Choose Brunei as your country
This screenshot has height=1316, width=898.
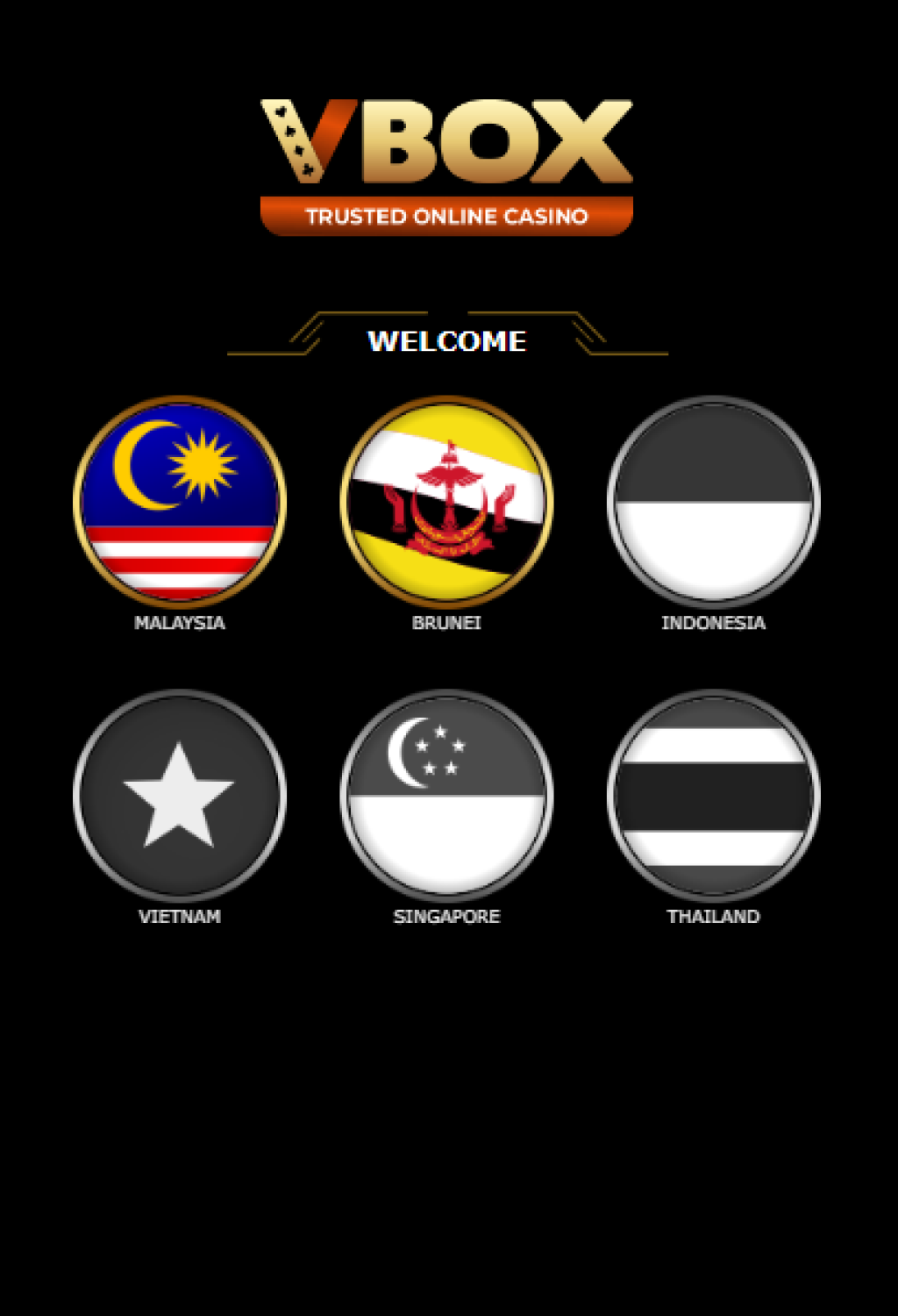click(x=446, y=501)
